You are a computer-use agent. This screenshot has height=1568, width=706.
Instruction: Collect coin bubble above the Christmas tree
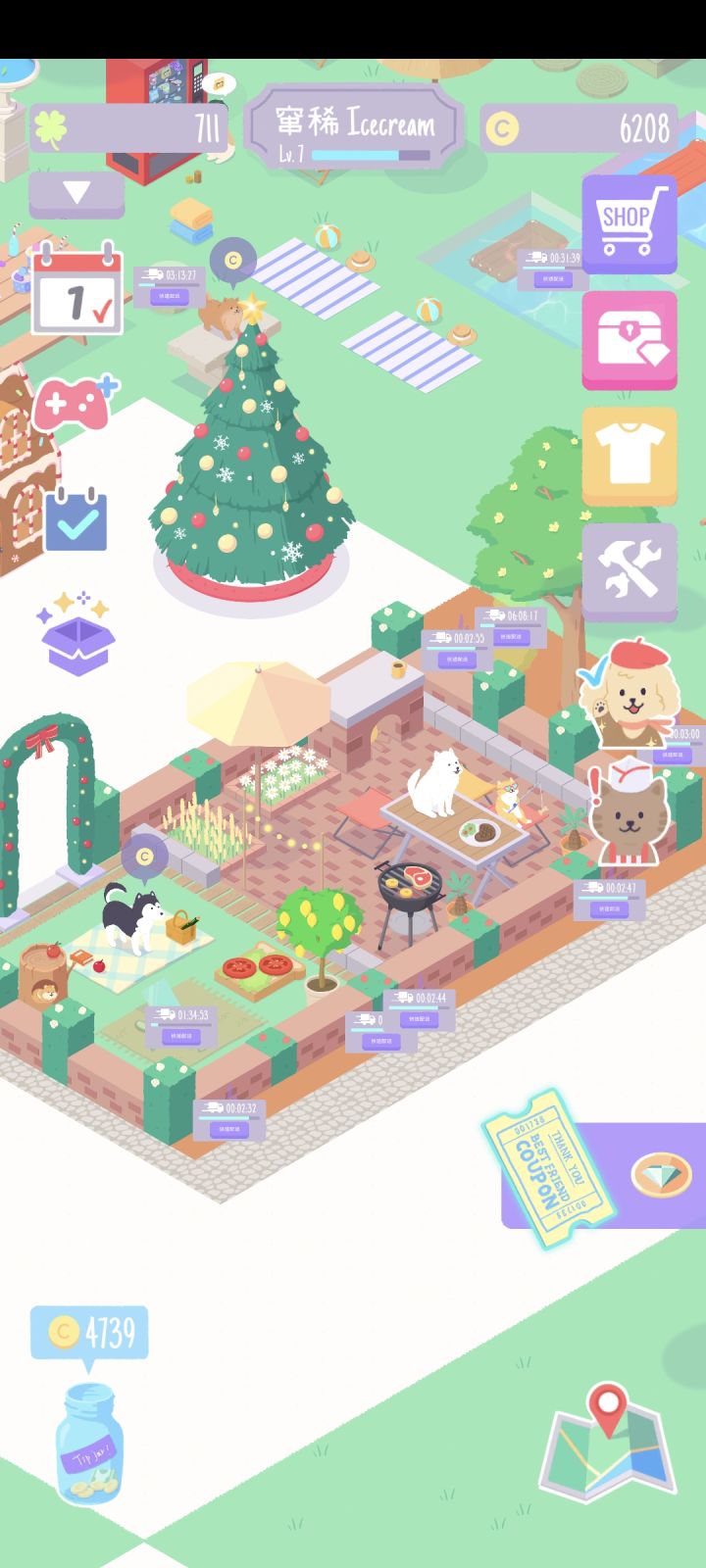point(233,262)
